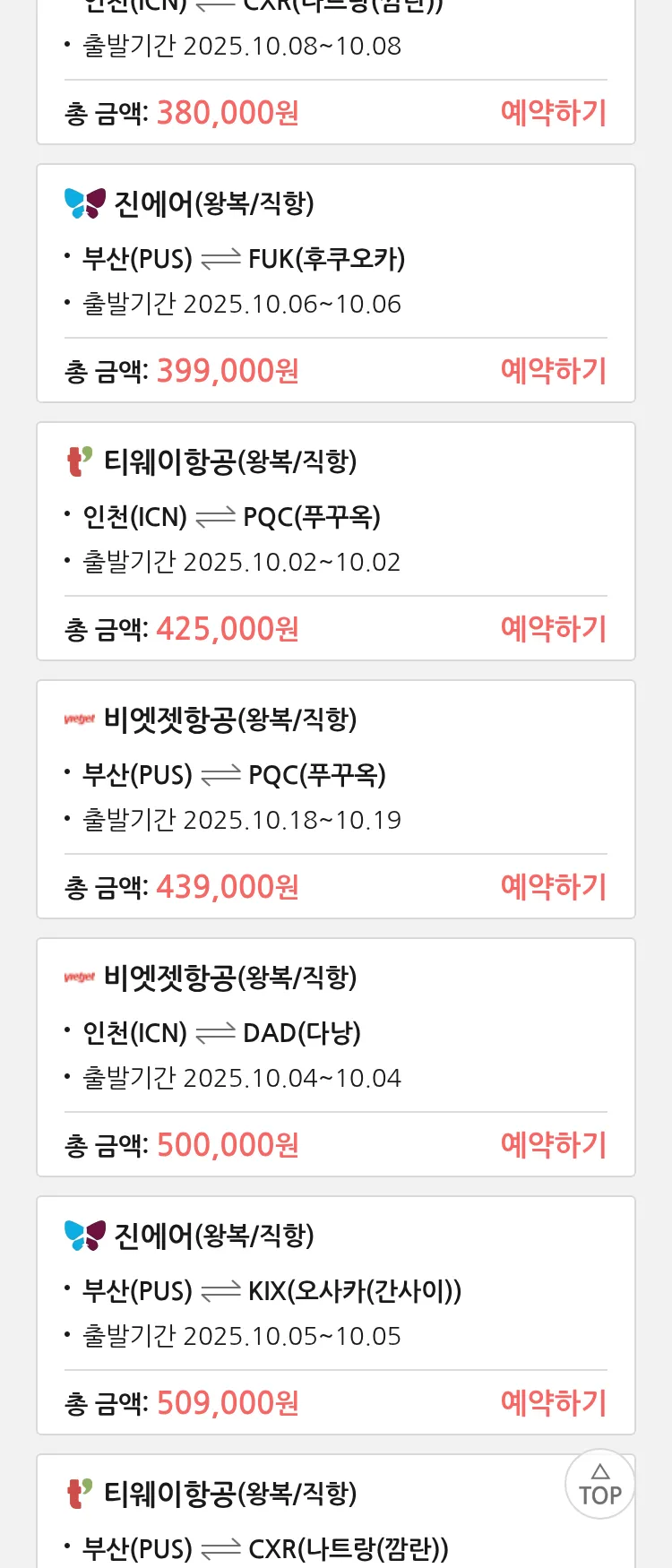672x1568 pixels.
Task: Book the 399,000원 Jin Air Fukuoka flight
Action: click(x=553, y=371)
